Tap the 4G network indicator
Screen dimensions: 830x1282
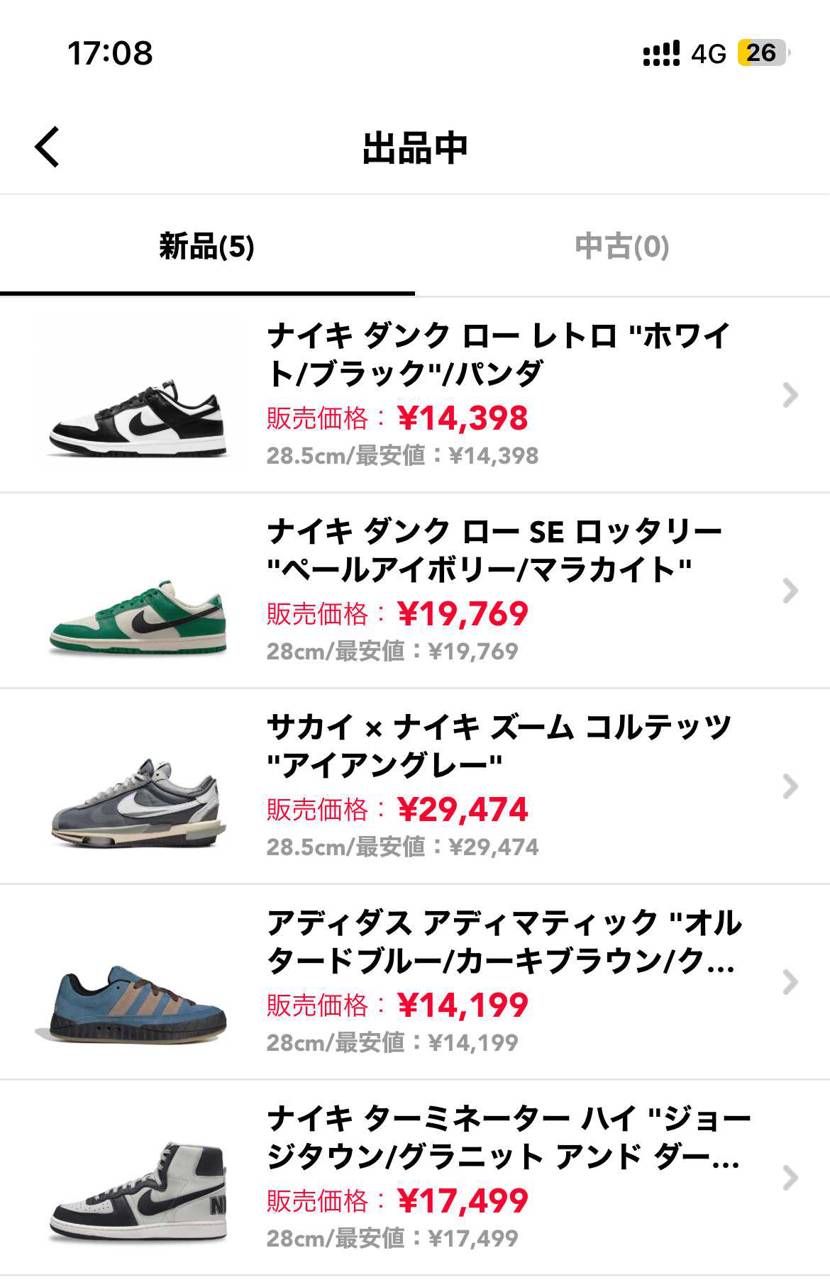710,52
